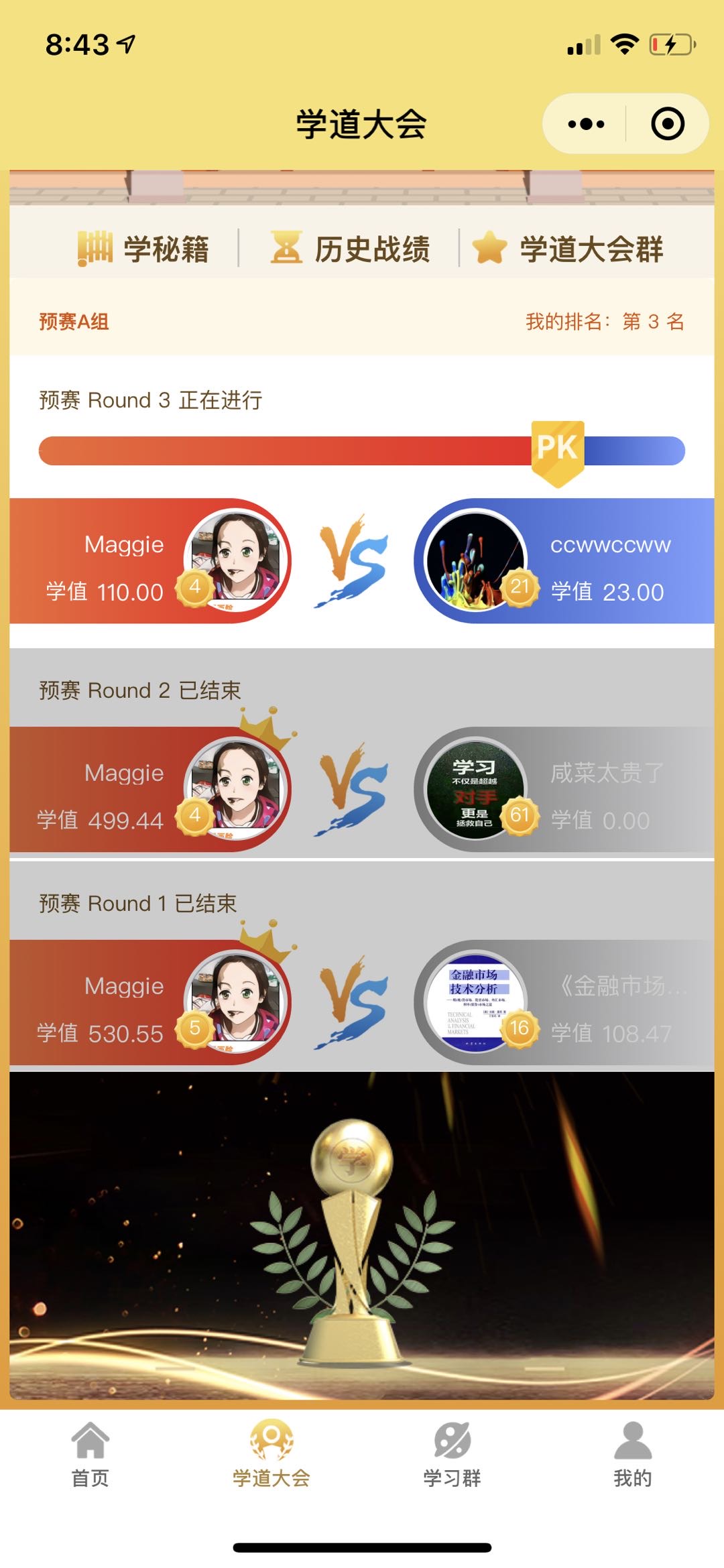Join the 学道大会群 group
724x1568 pixels.
(x=568, y=249)
